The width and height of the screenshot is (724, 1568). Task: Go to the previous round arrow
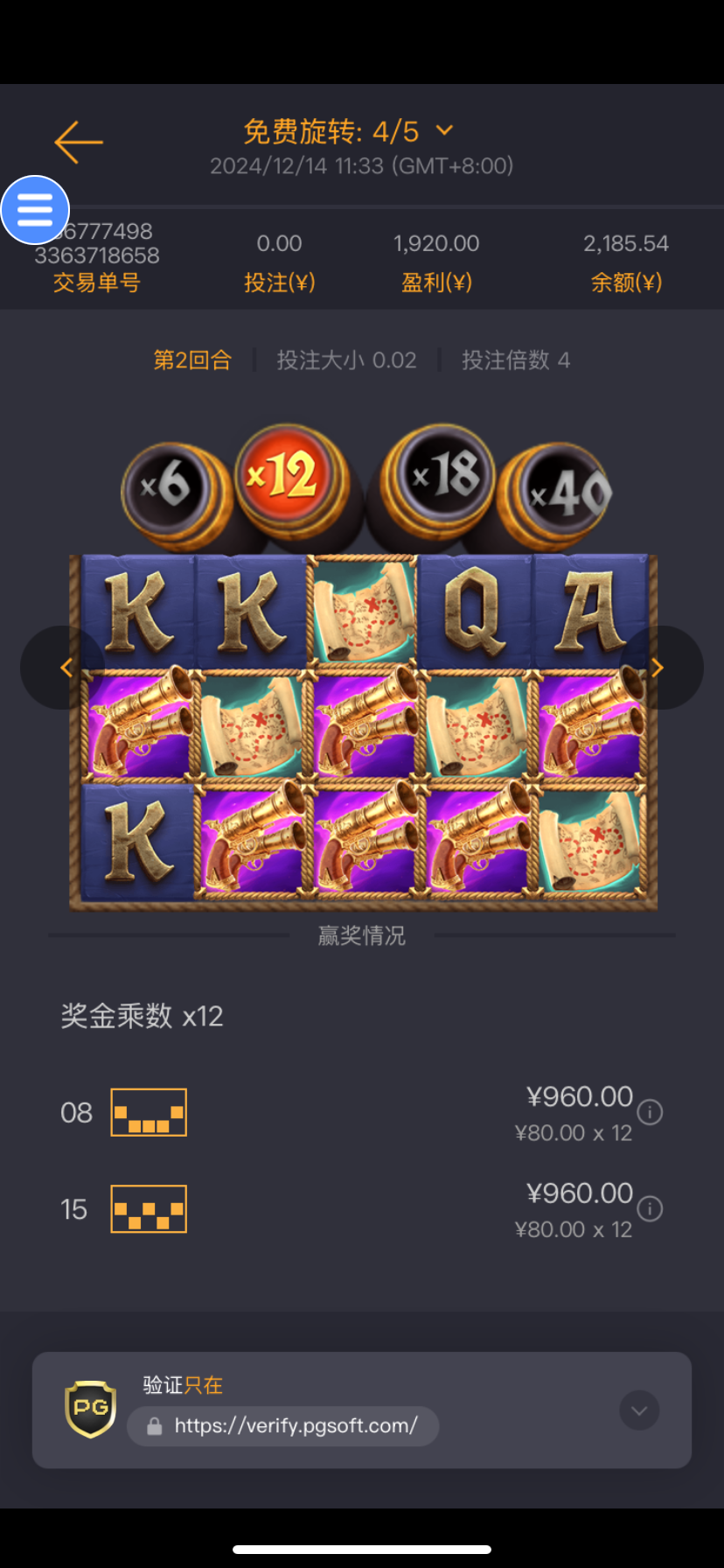tap(63, 668)
